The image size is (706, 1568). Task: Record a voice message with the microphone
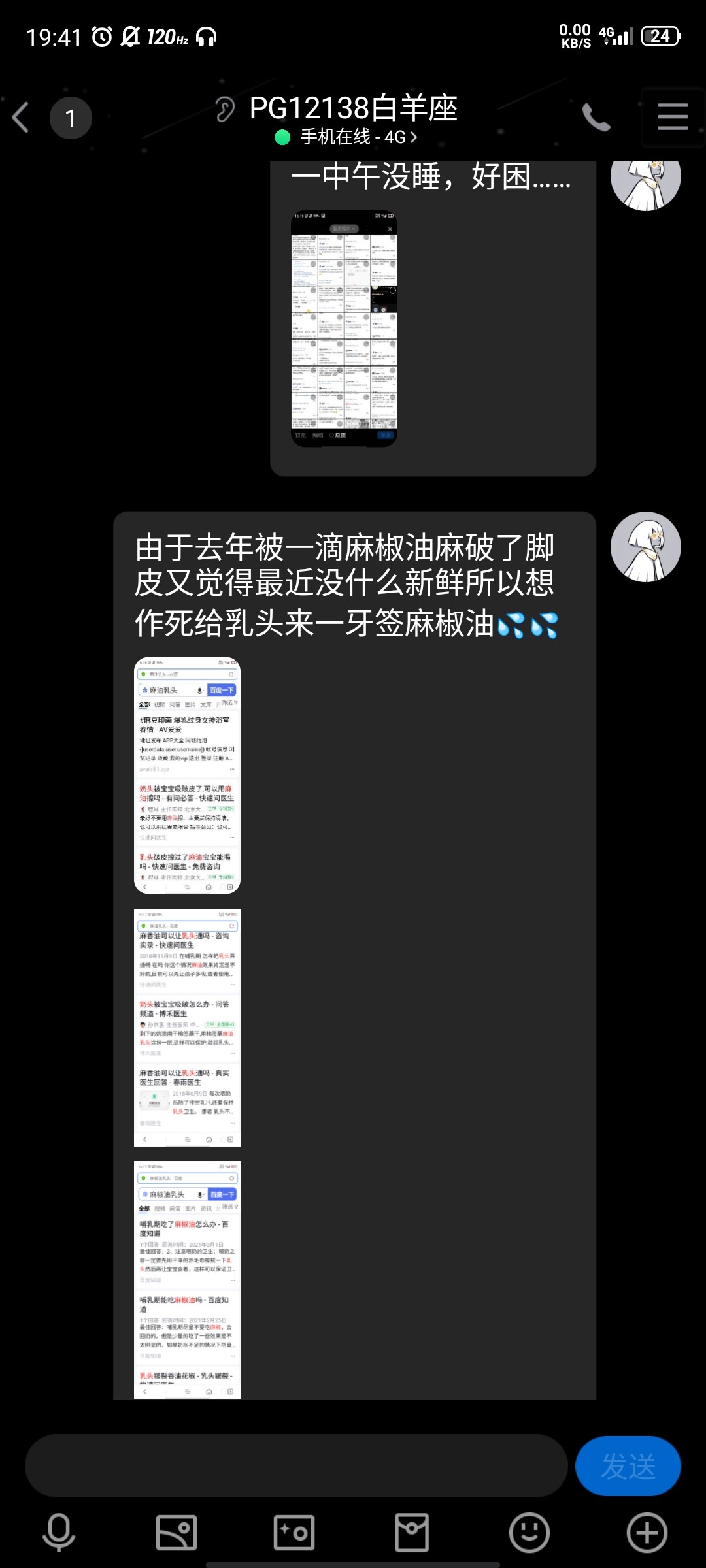pos(59,1532)
